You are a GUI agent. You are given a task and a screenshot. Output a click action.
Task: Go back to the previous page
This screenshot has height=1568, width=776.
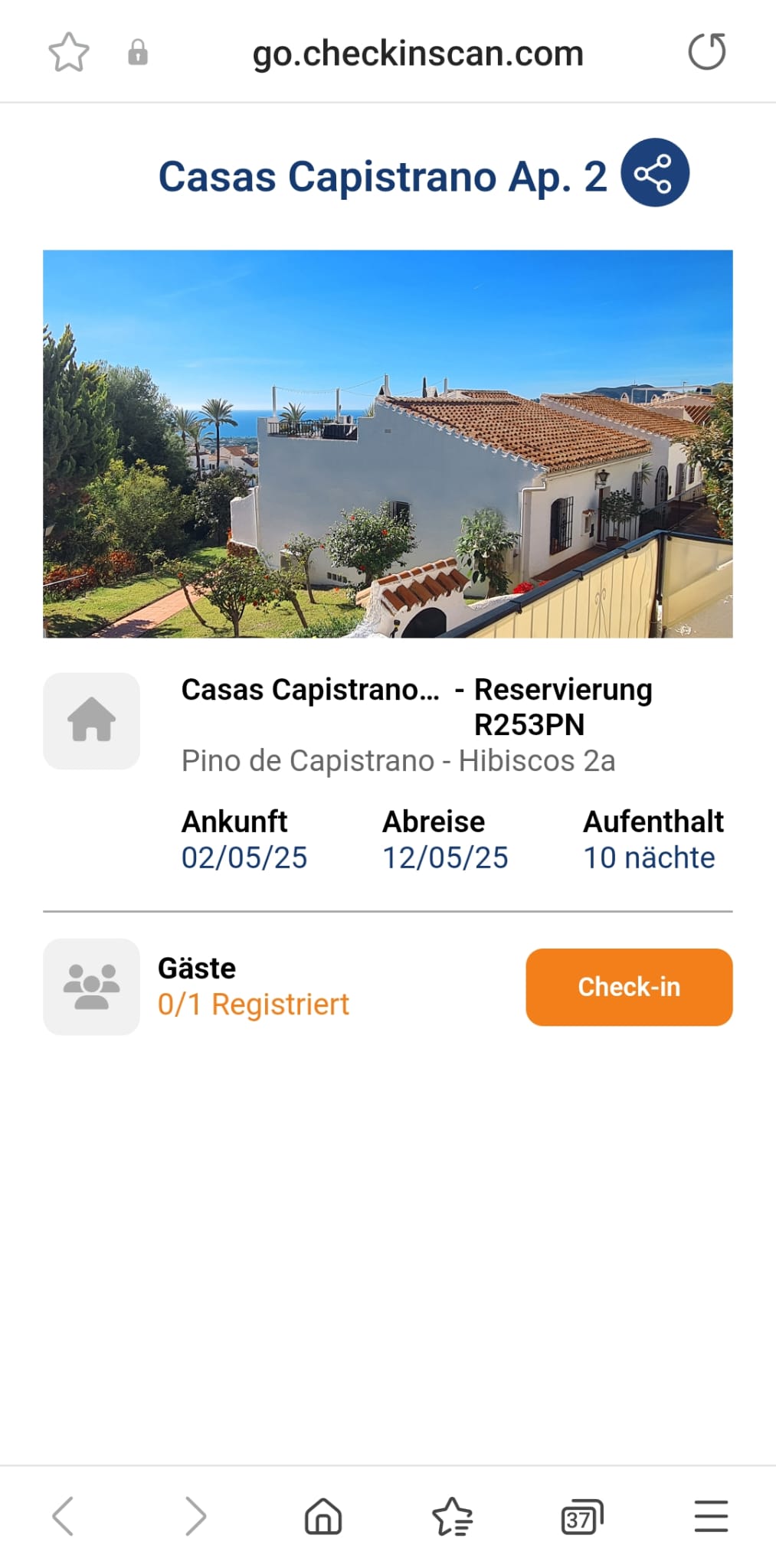coord(63,1516)
